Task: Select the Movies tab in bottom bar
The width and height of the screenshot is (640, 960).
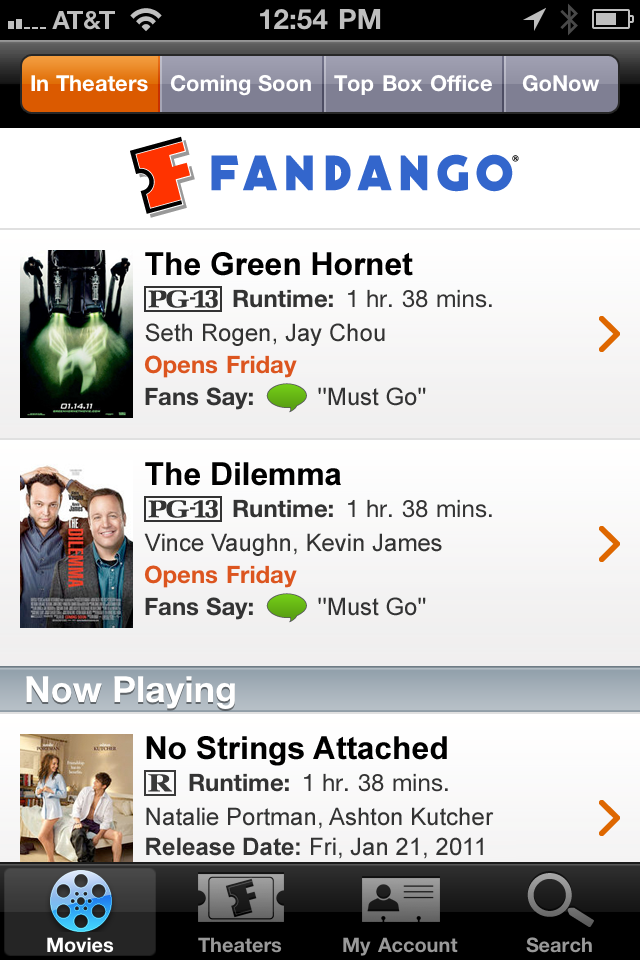Action: click(x=80, y=912)
